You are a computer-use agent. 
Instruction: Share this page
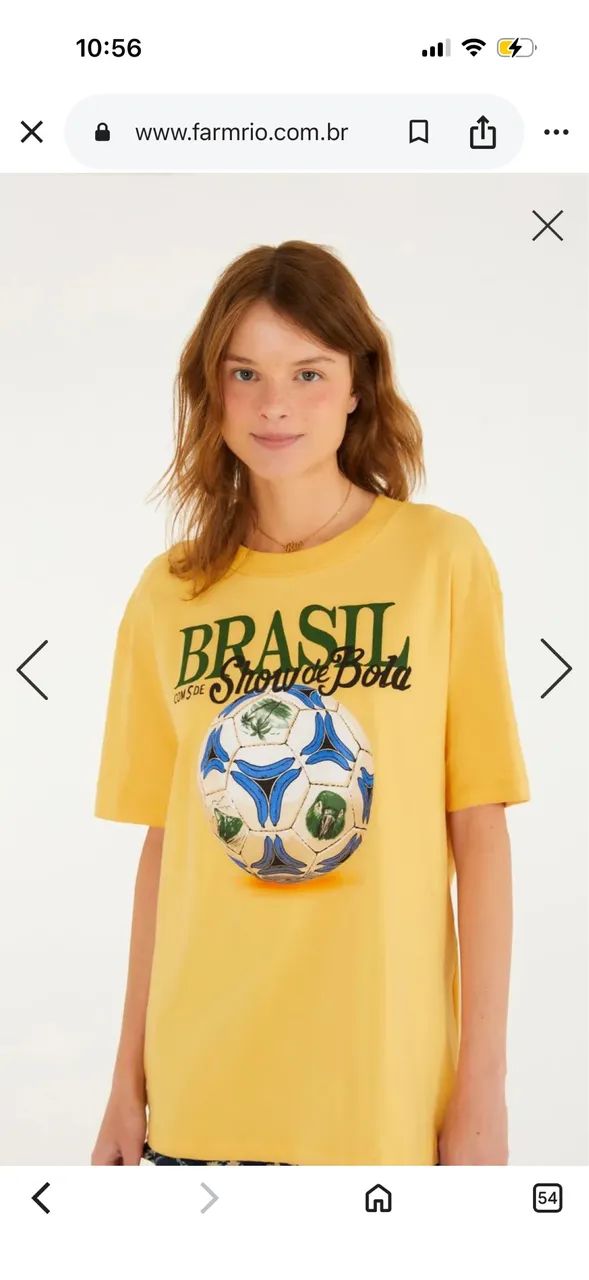[483, 132]
